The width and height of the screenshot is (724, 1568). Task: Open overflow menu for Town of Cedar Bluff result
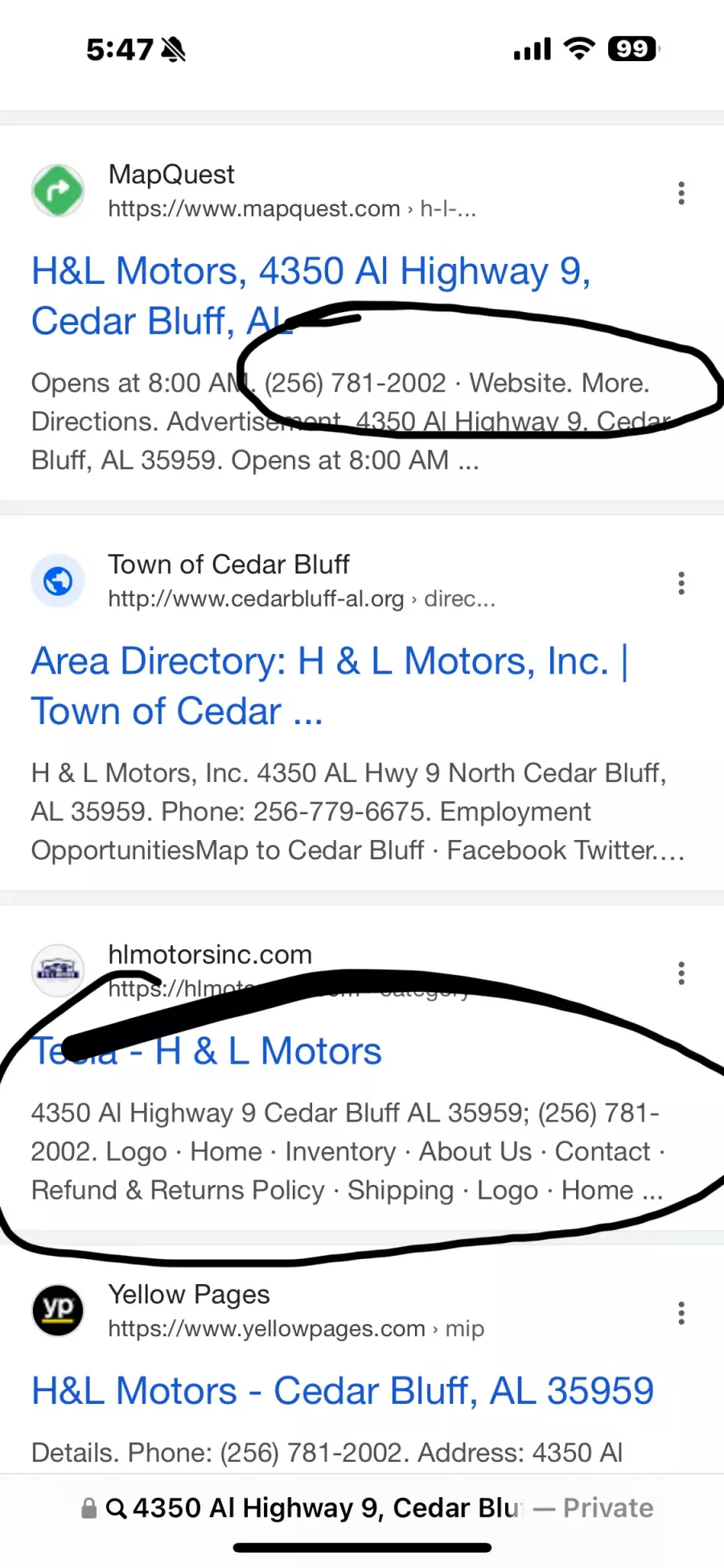(x=681, y=583)
